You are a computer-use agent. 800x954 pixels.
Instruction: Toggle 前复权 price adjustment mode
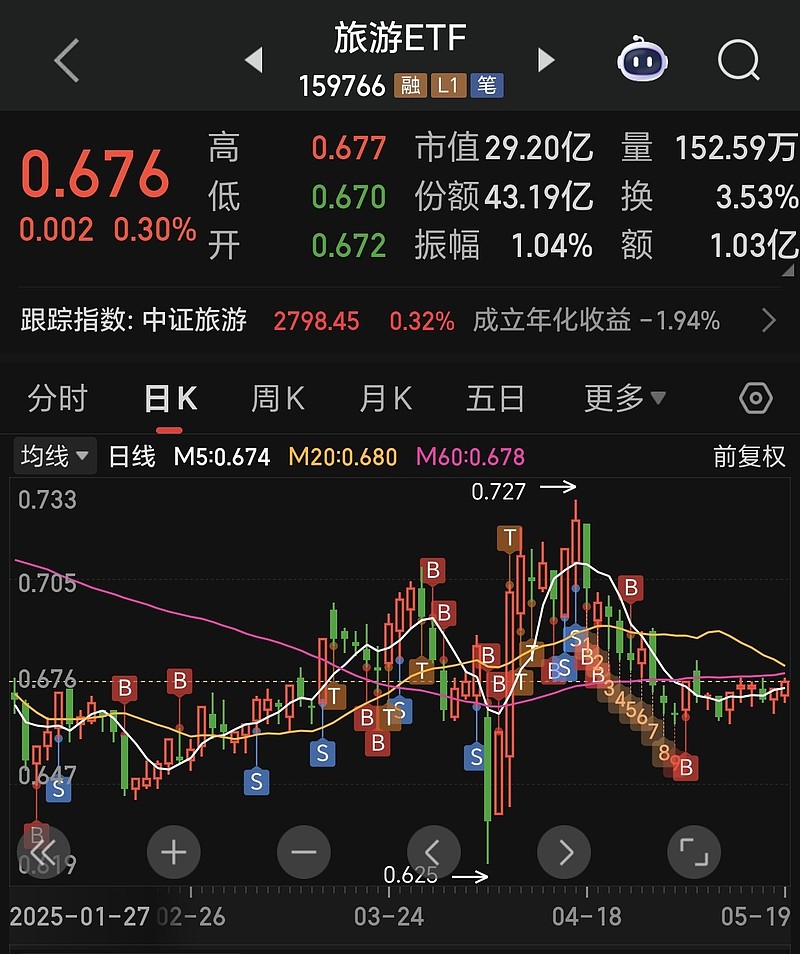[x=749, y=456]
